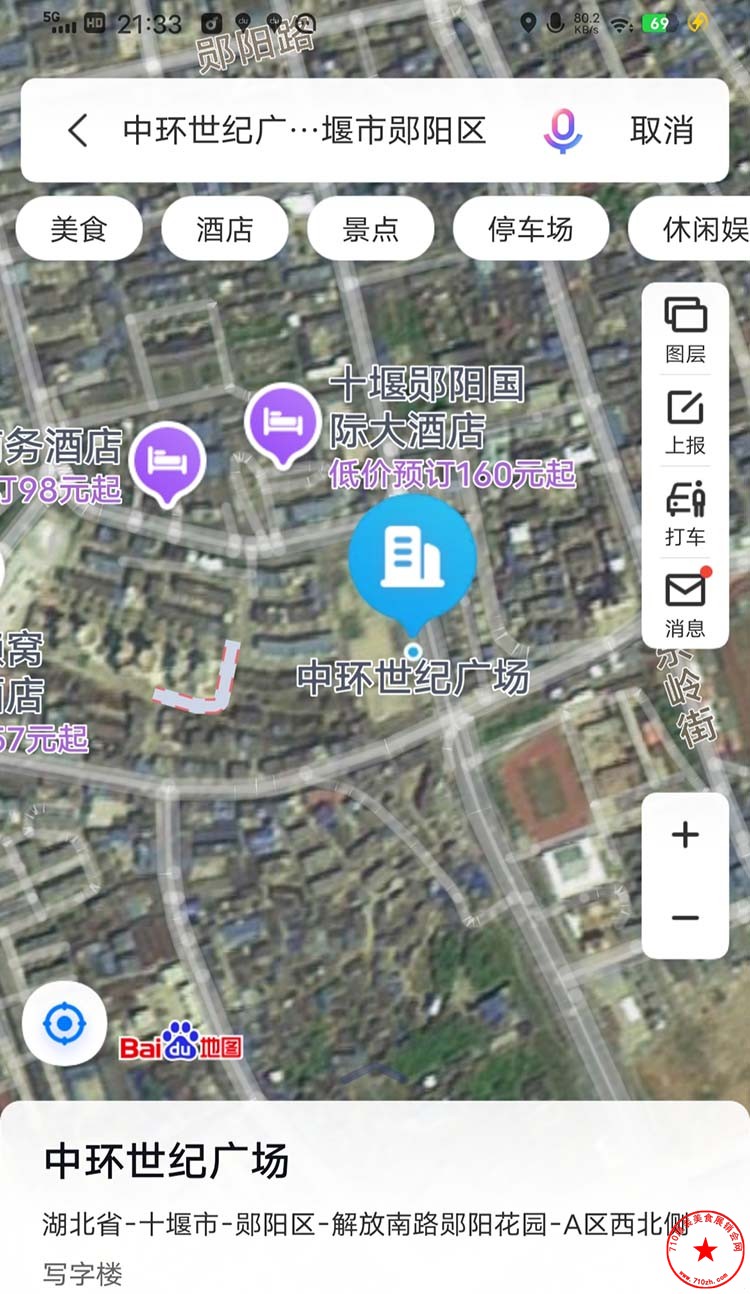750x1294 pixels.
Task: Zoom in with the plus button
Action: (685, 834)
